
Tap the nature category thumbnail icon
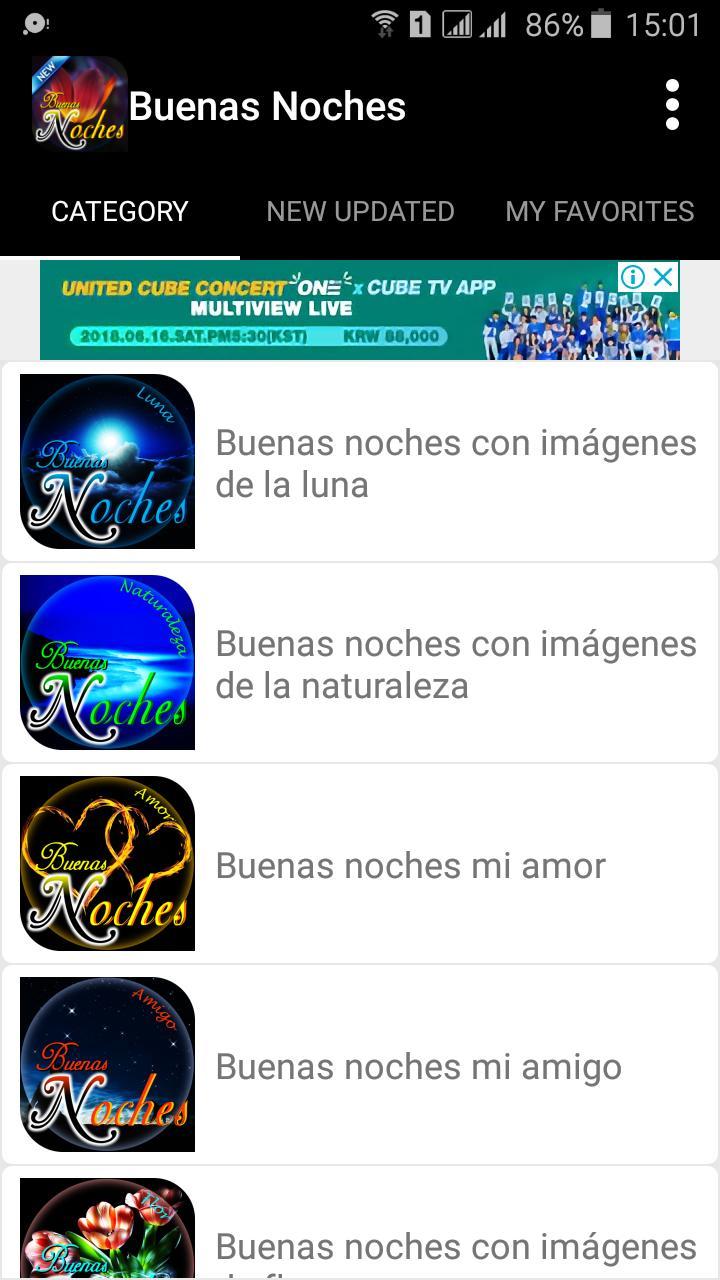pos(107,662)
